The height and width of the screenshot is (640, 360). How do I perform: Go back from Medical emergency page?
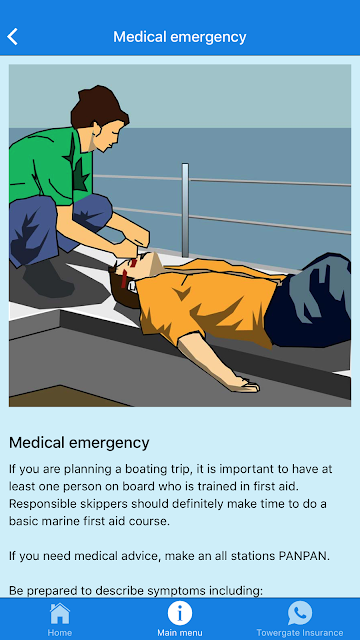coord(13,37)
